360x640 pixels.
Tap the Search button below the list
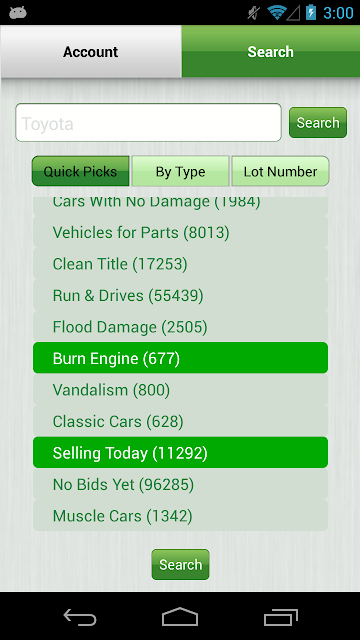coord(180,564)
